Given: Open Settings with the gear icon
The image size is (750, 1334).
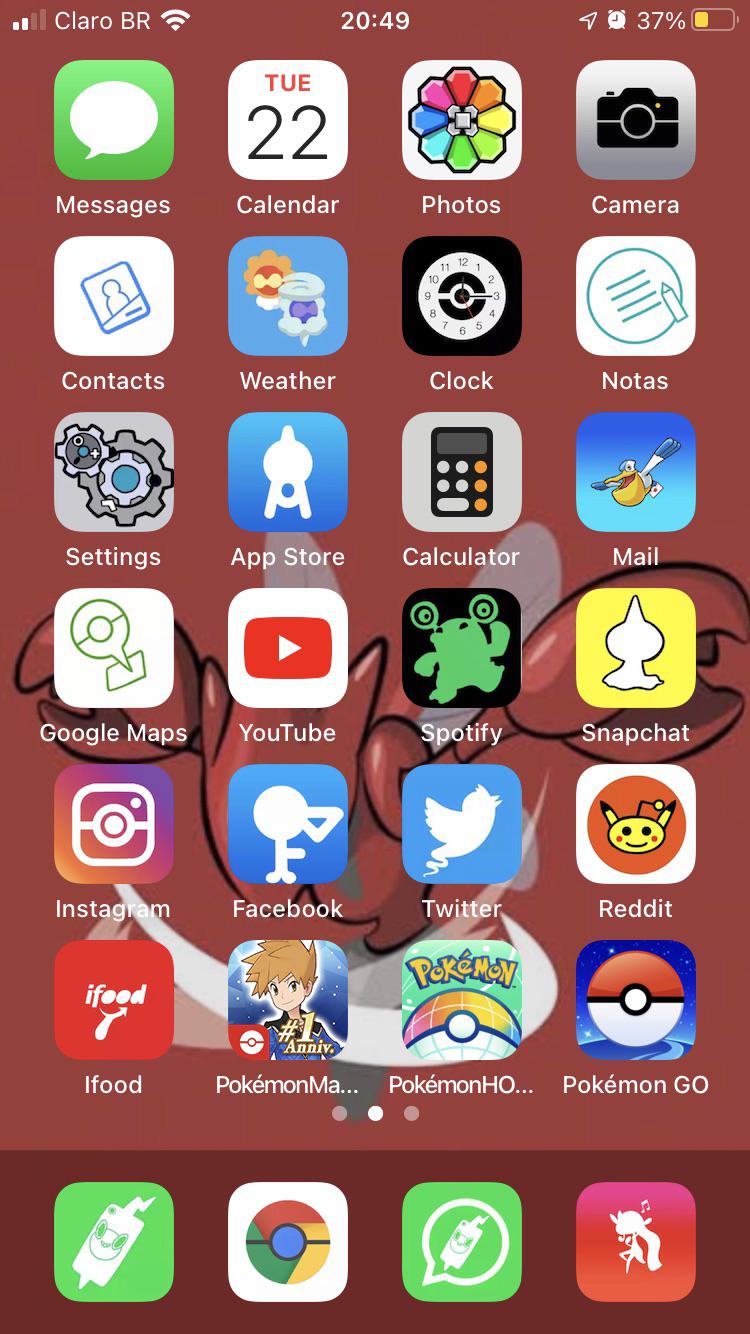Looking at the screenshot, I should pyautogui.click(x=113, y=471).
